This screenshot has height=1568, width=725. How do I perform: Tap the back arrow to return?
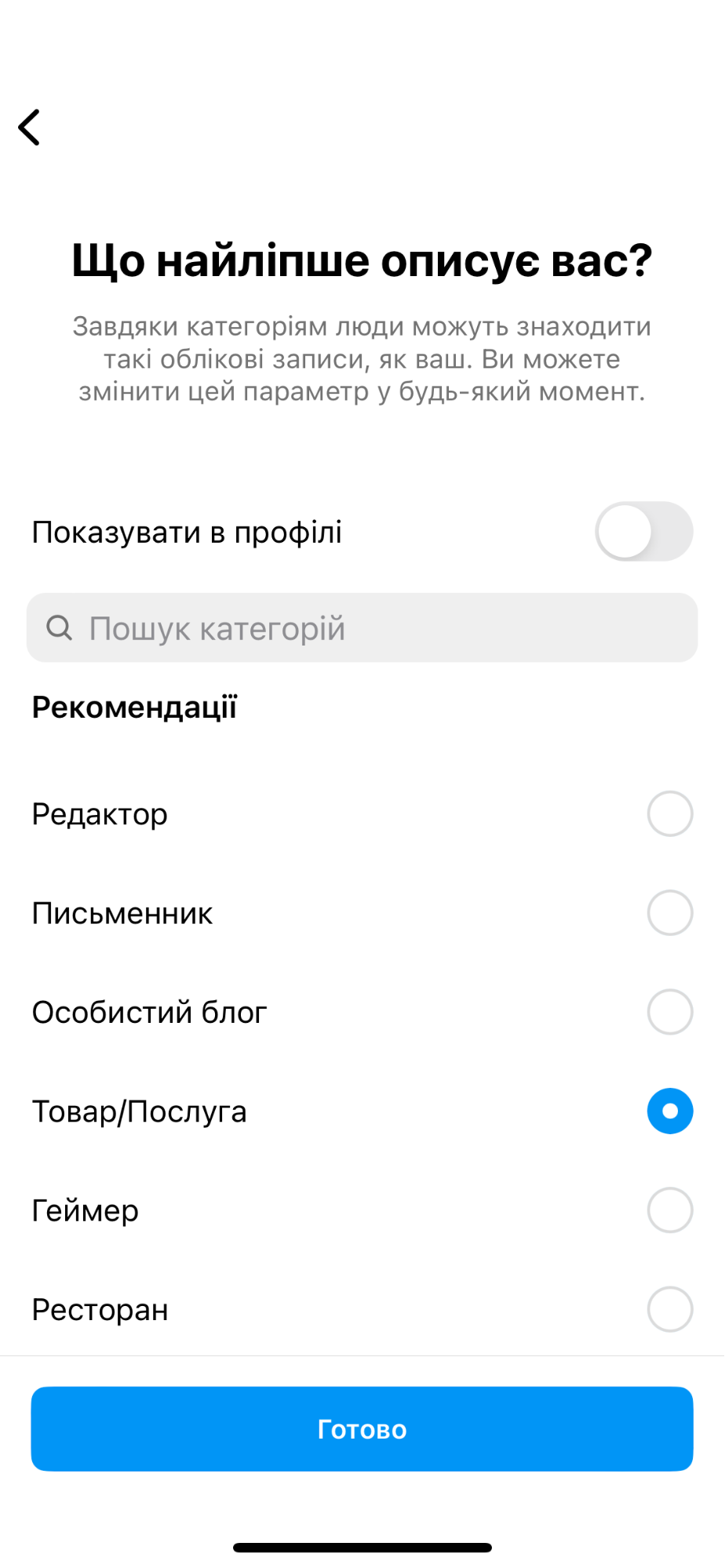click(x=29, y=127)
